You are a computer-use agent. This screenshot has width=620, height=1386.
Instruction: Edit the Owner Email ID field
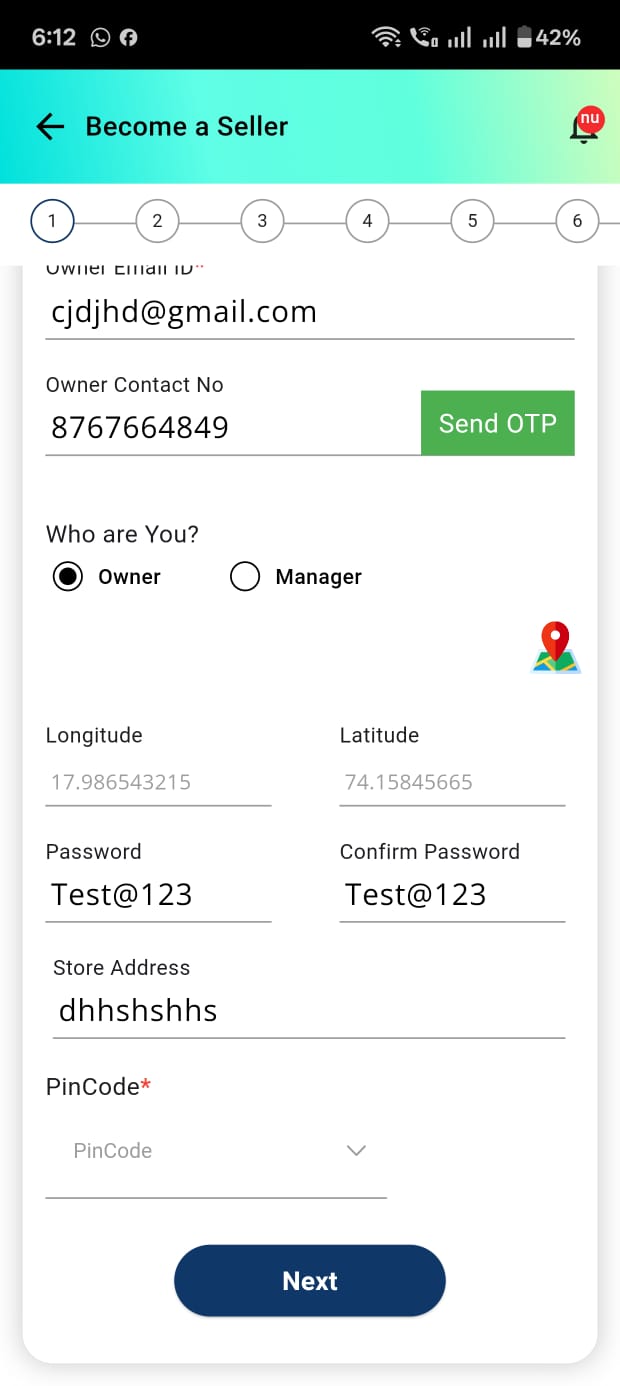pos(309,312)
